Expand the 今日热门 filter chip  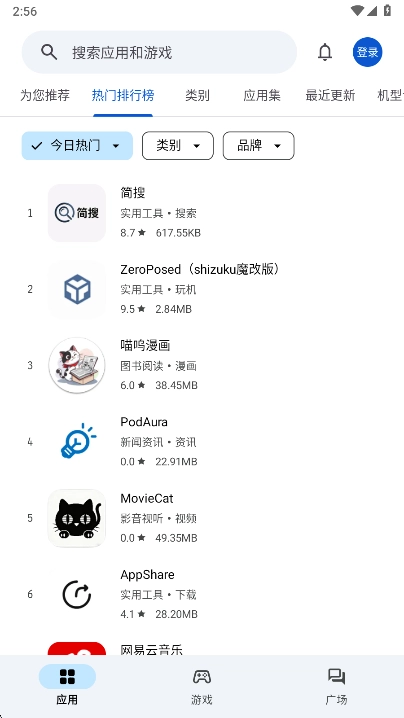pyautogui.click(x=77, y=146)
